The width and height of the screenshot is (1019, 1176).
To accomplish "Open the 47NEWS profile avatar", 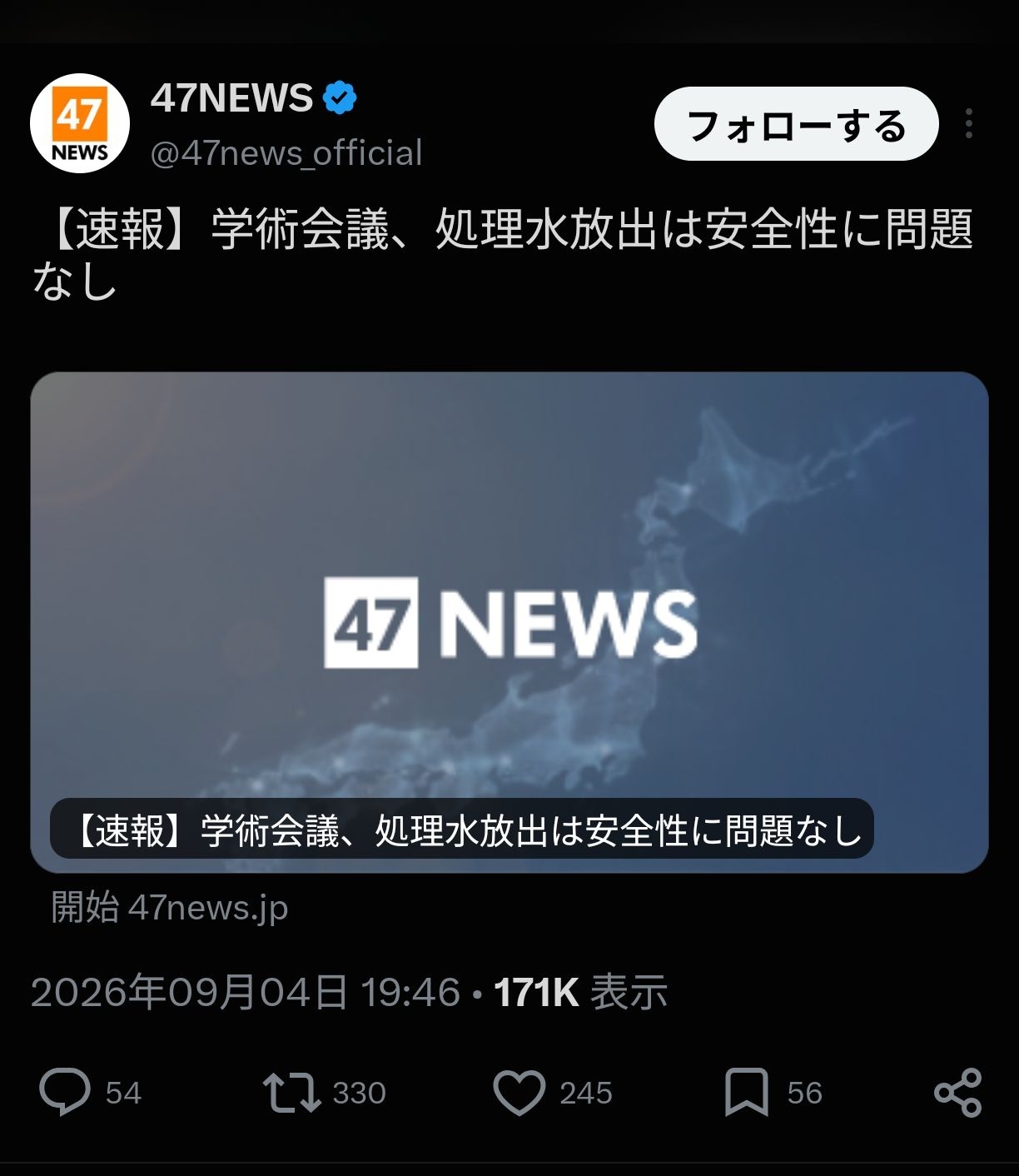I will pyautogui.click(x=80, y=123).
